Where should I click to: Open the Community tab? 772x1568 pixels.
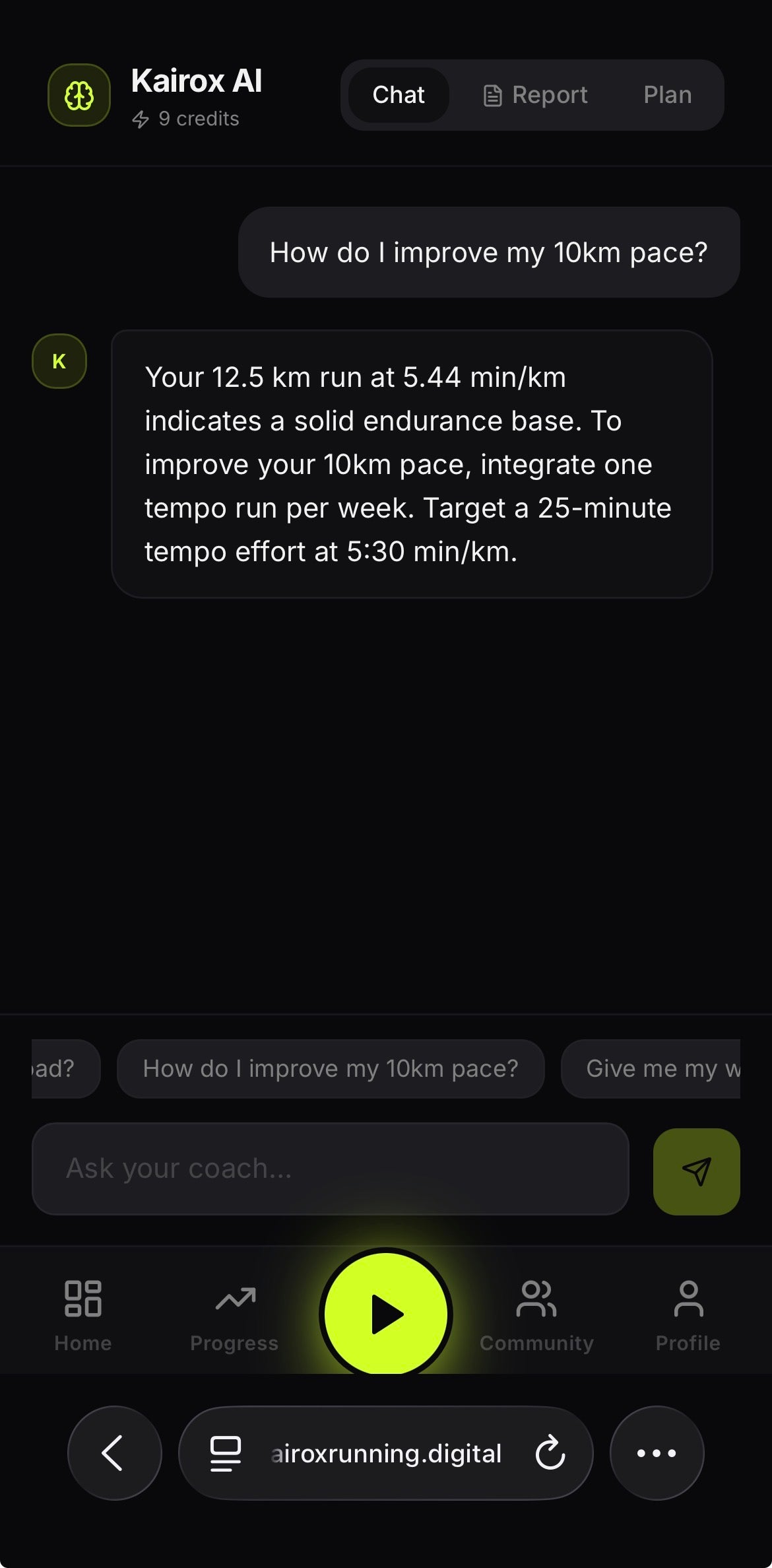pos(536,1315)
